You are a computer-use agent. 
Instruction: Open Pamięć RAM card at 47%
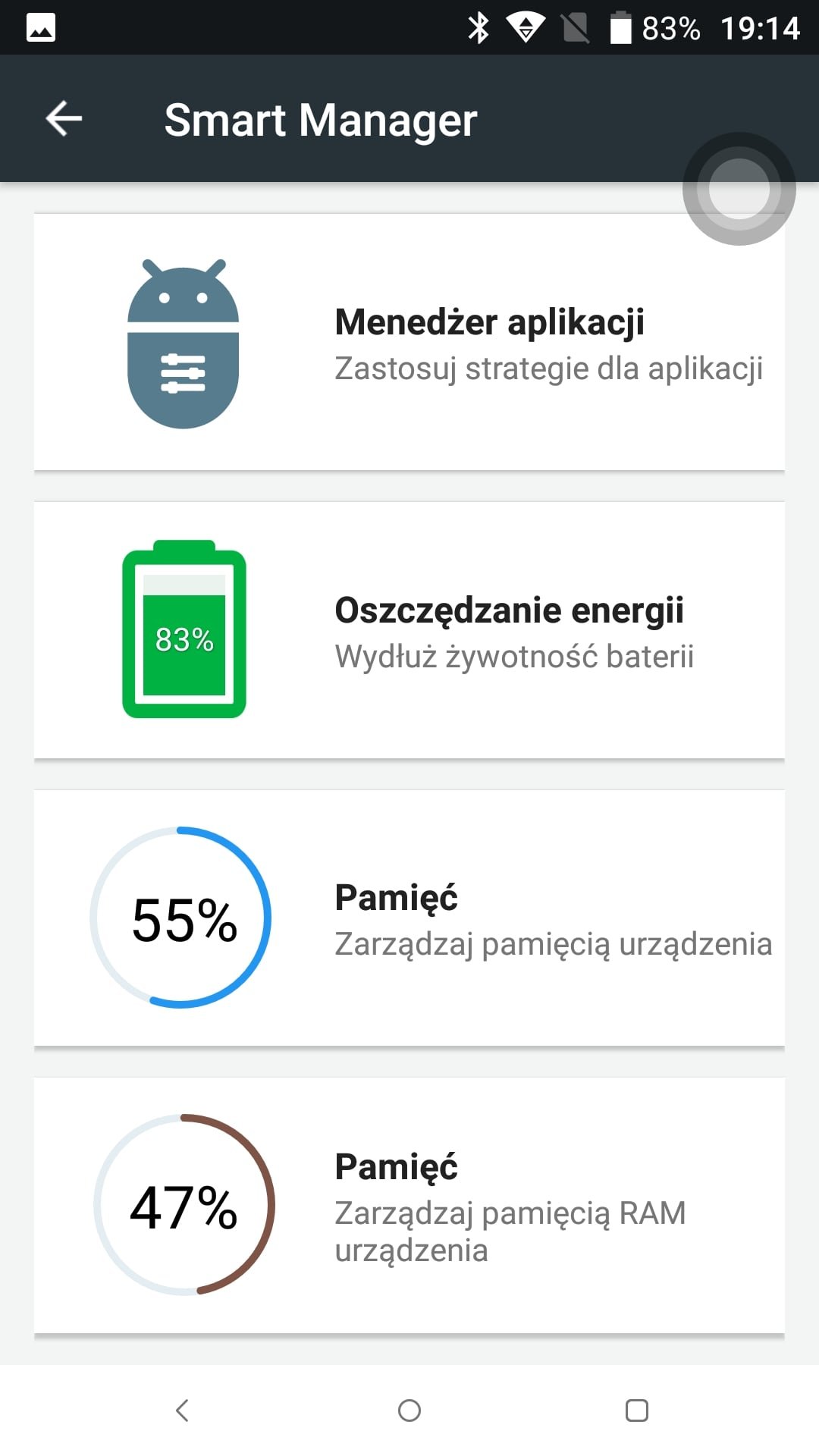pyautogui.click(x=409, y=1205)
